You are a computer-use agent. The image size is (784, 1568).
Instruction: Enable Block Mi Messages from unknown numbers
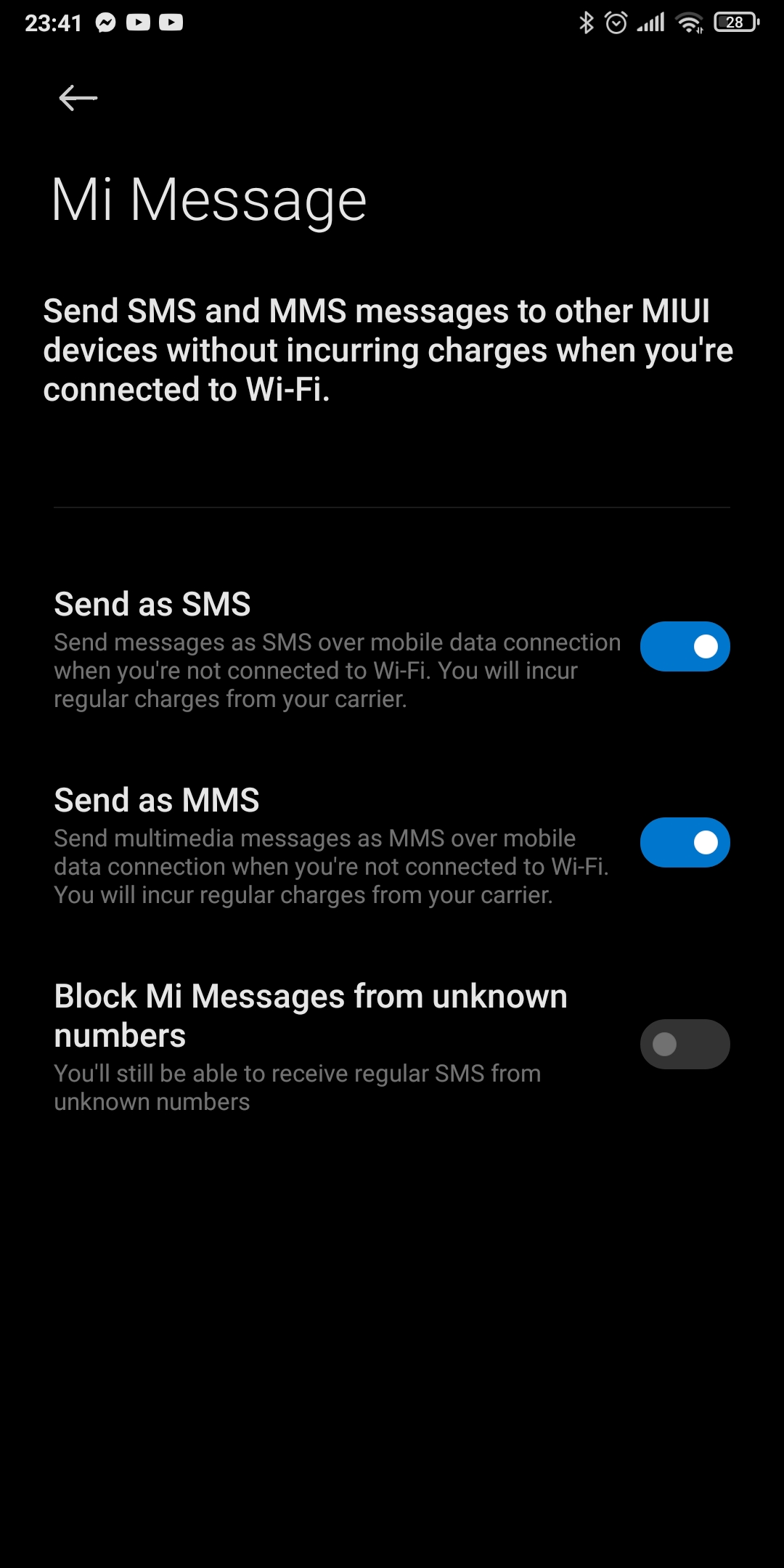coord(684,1044)
